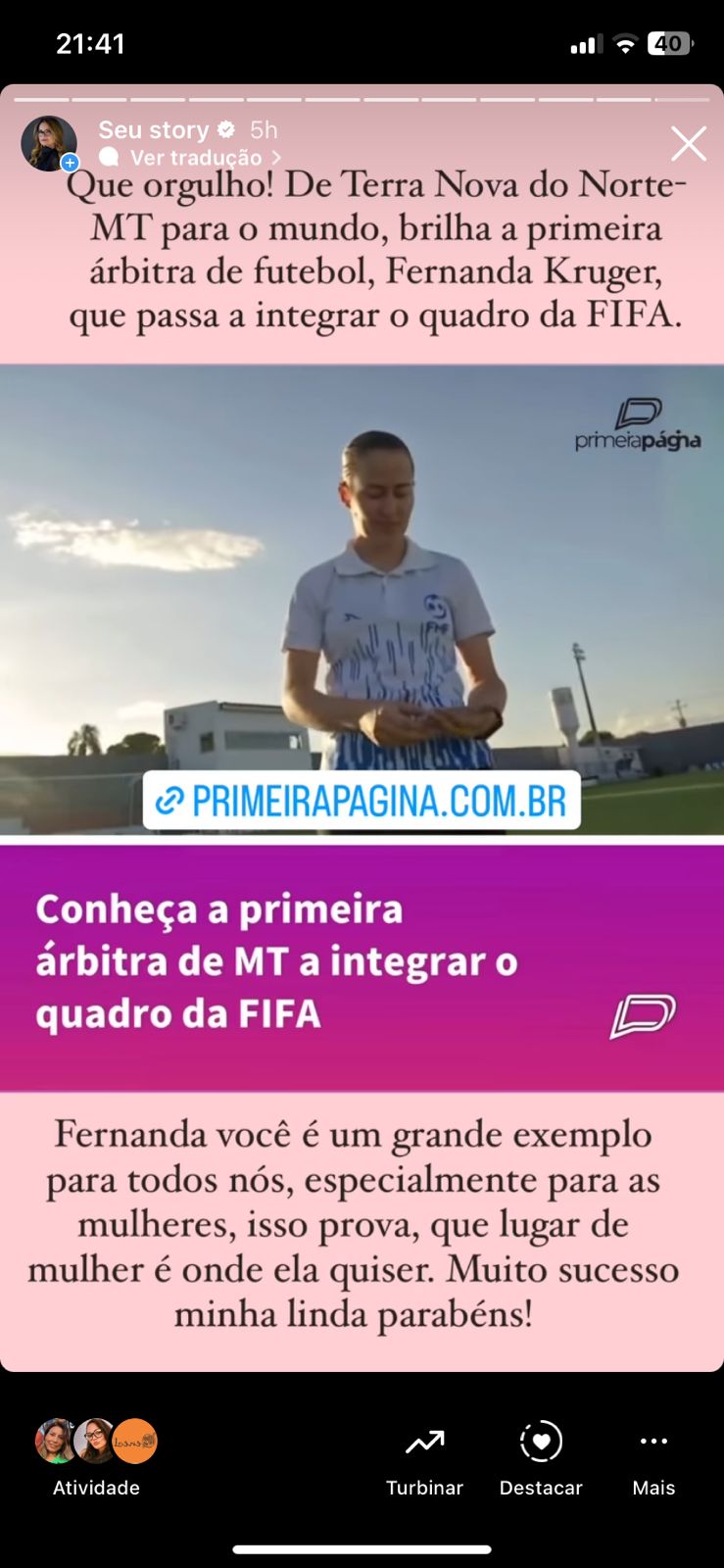Open the story profile picture
This screenshot has height=1568, width=724.
tap(49, 143)
